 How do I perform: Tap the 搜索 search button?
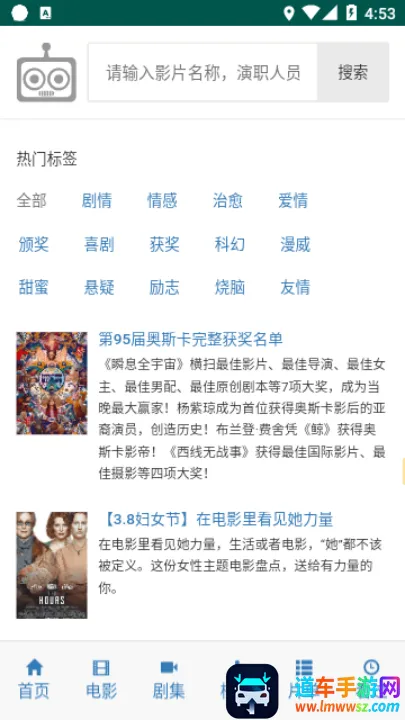pyautogui.click(x=353, y=72)
